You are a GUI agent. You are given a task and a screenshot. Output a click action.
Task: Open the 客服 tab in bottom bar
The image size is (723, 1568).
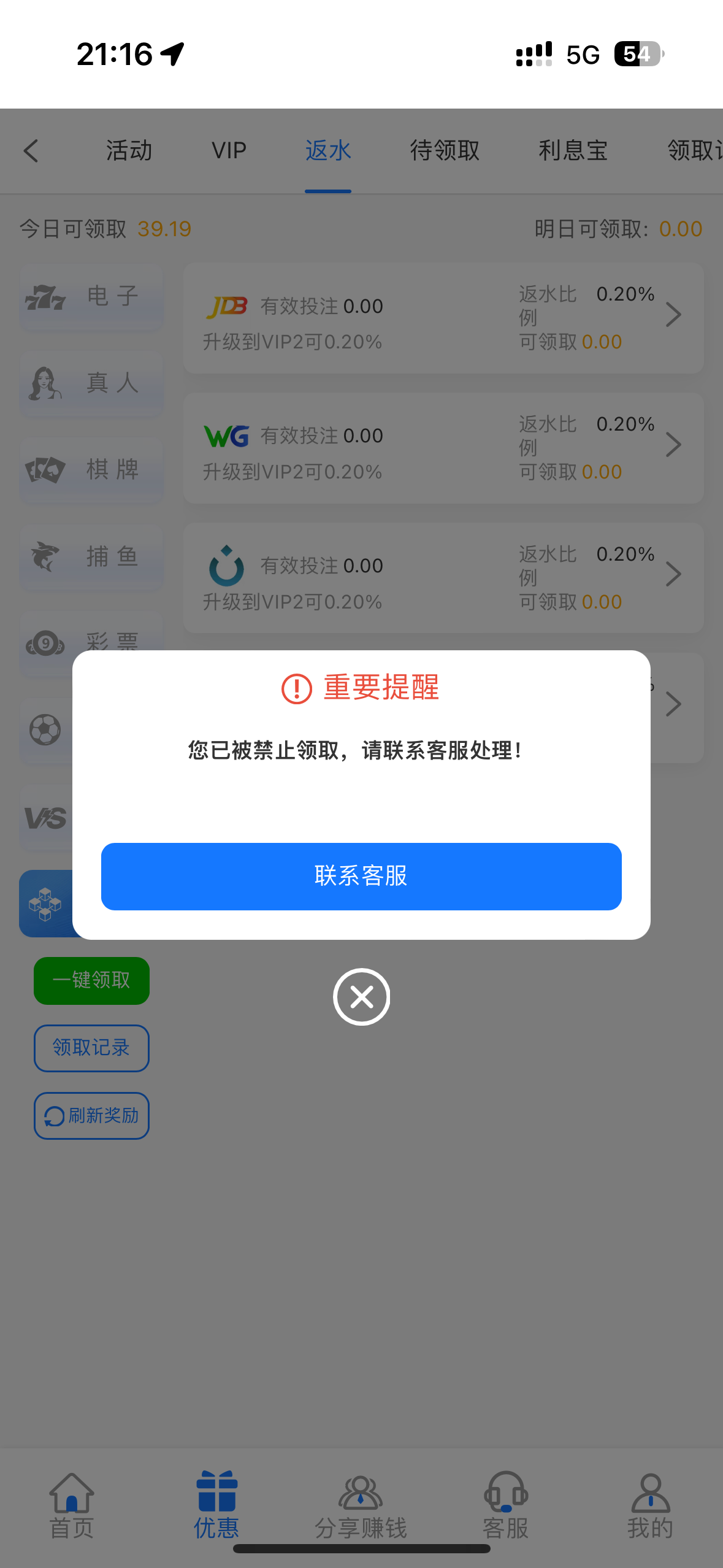coord(505,1506)
